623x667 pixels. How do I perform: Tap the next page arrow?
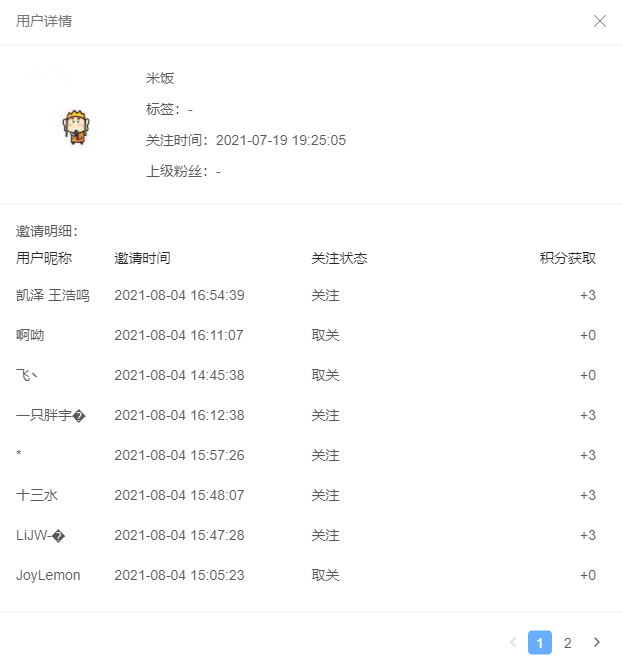(x=597, y=642)
